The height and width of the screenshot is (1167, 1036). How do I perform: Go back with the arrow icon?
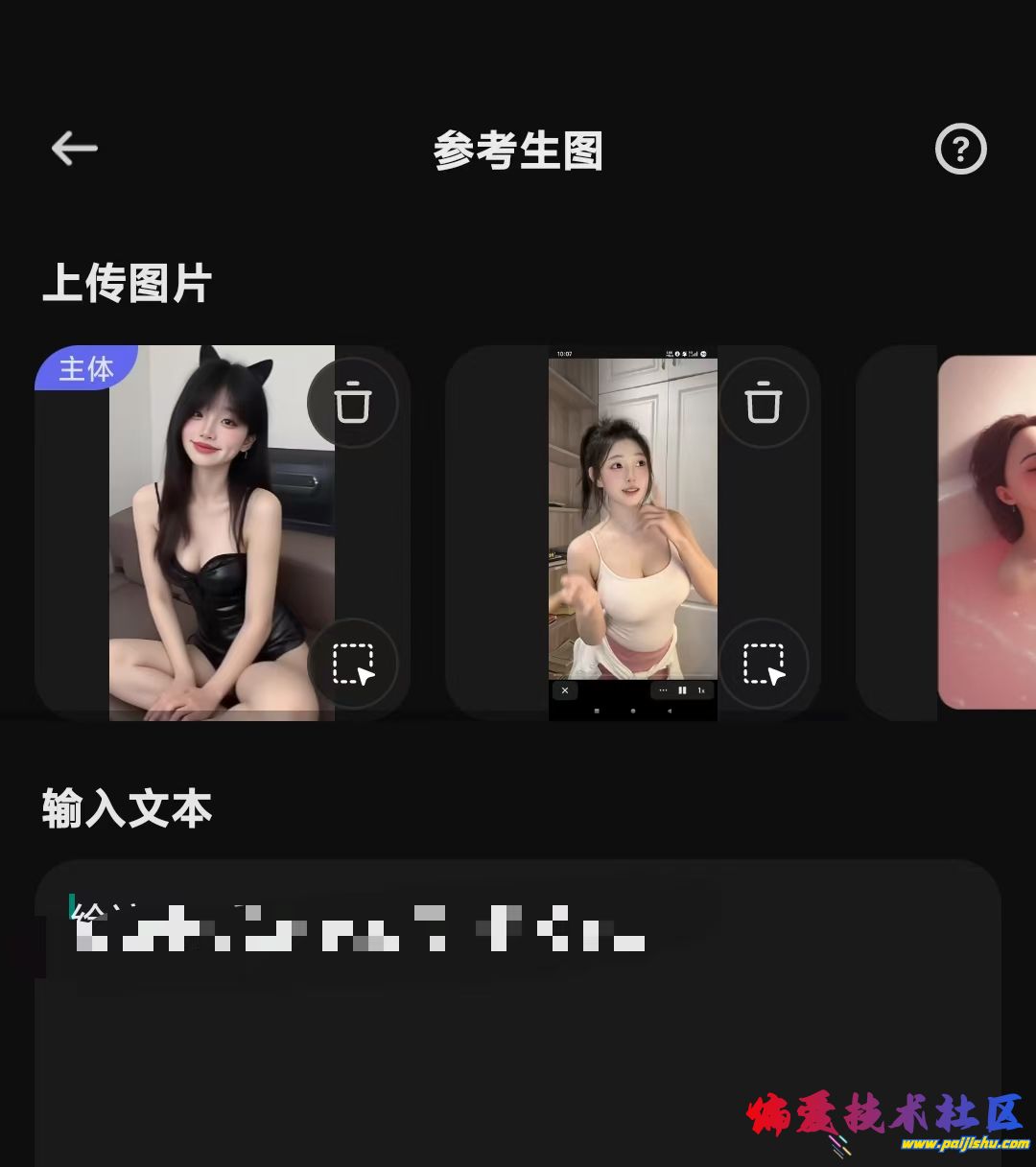pyautogui.click(x=75, y=149)
